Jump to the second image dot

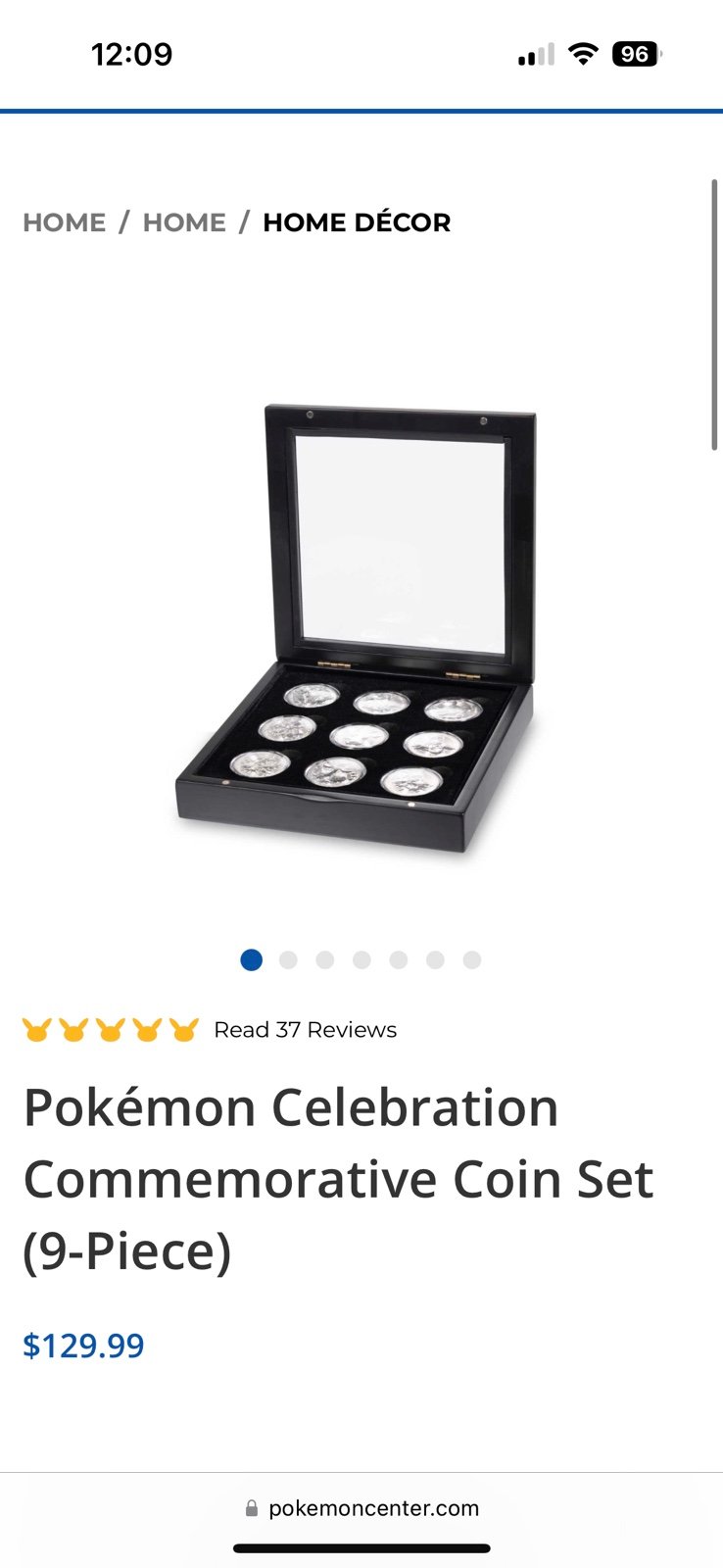288,959
